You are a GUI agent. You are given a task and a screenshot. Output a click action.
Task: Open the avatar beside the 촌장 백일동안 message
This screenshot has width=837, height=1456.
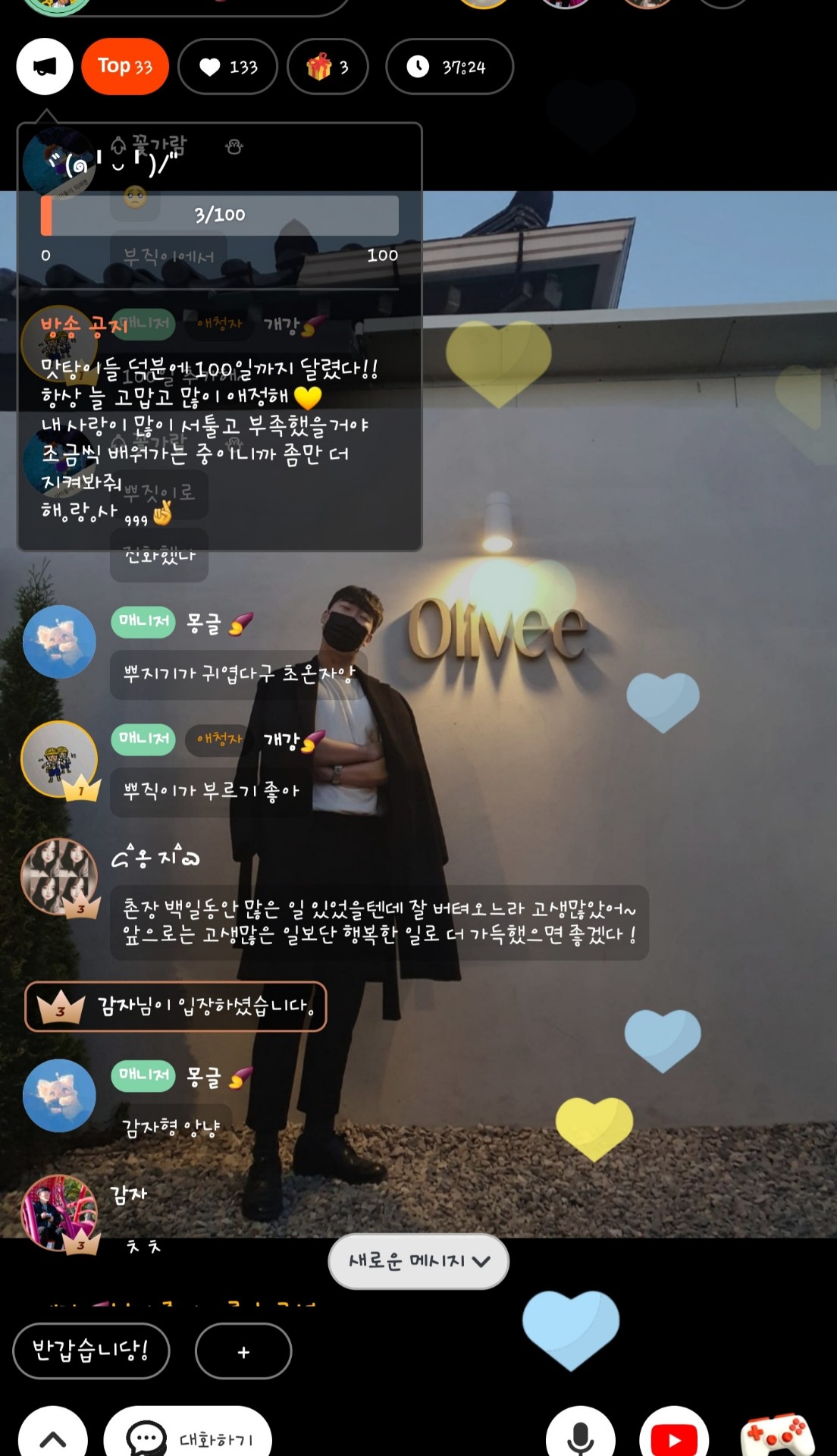(x=59, y=876)
